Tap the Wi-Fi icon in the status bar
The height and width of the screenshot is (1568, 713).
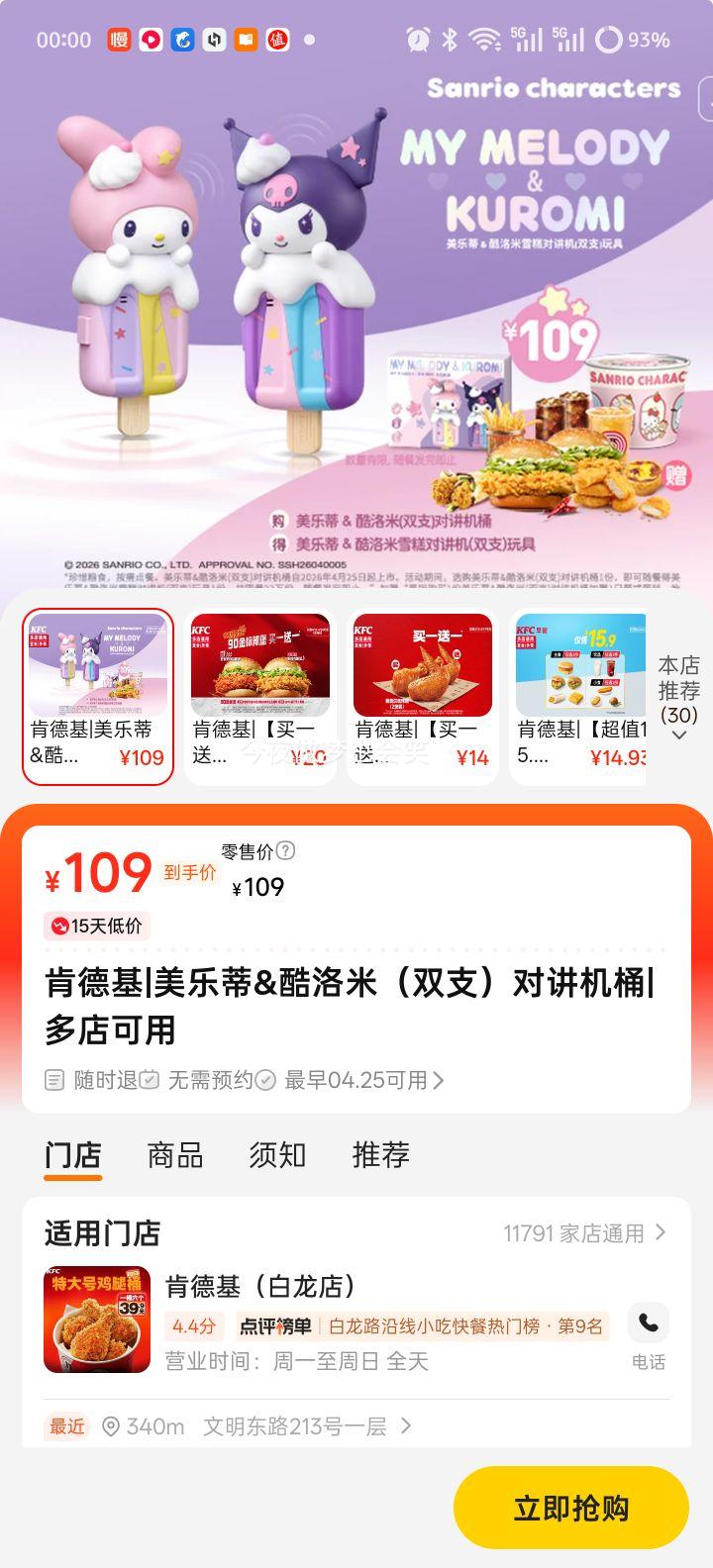485,40
